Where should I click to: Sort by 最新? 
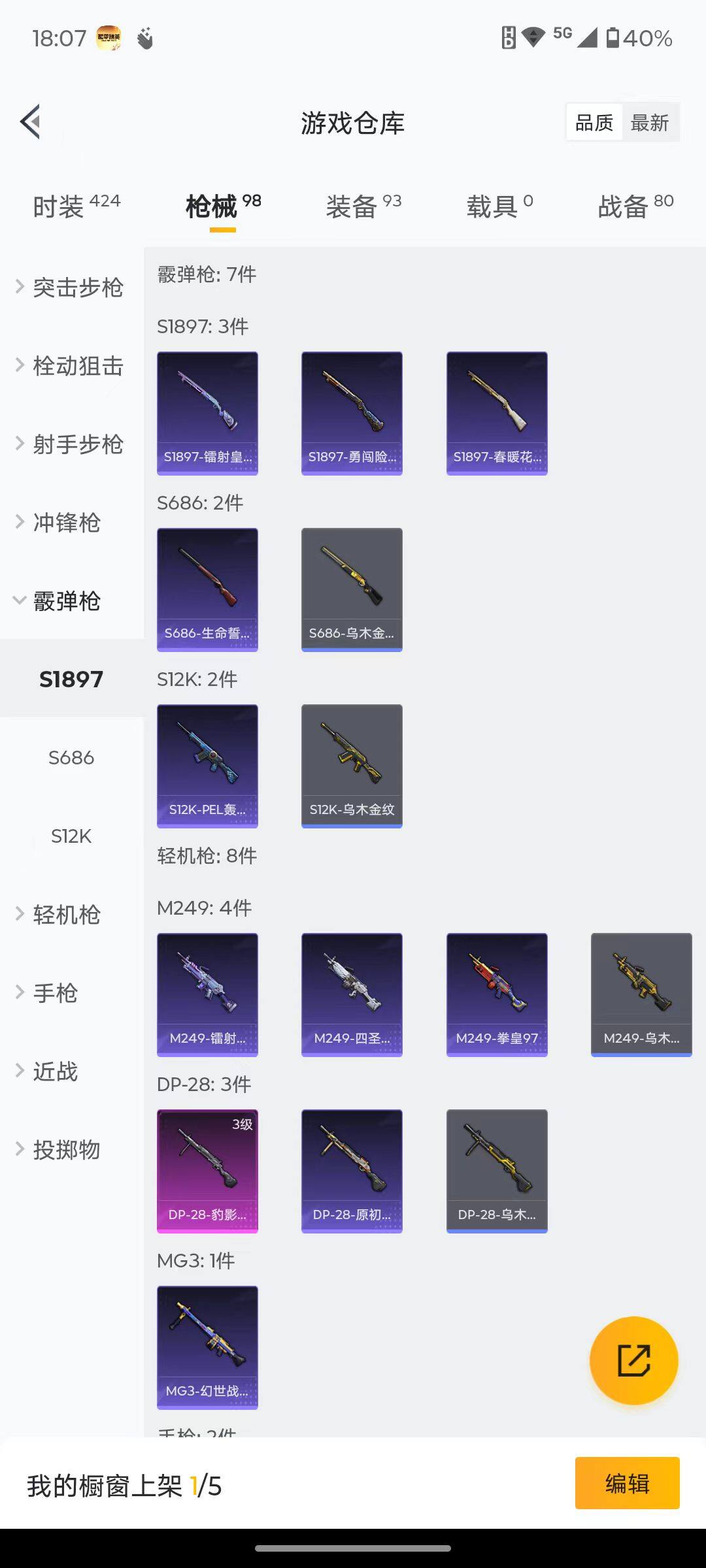pyautogui.click(x=649, y=122)
